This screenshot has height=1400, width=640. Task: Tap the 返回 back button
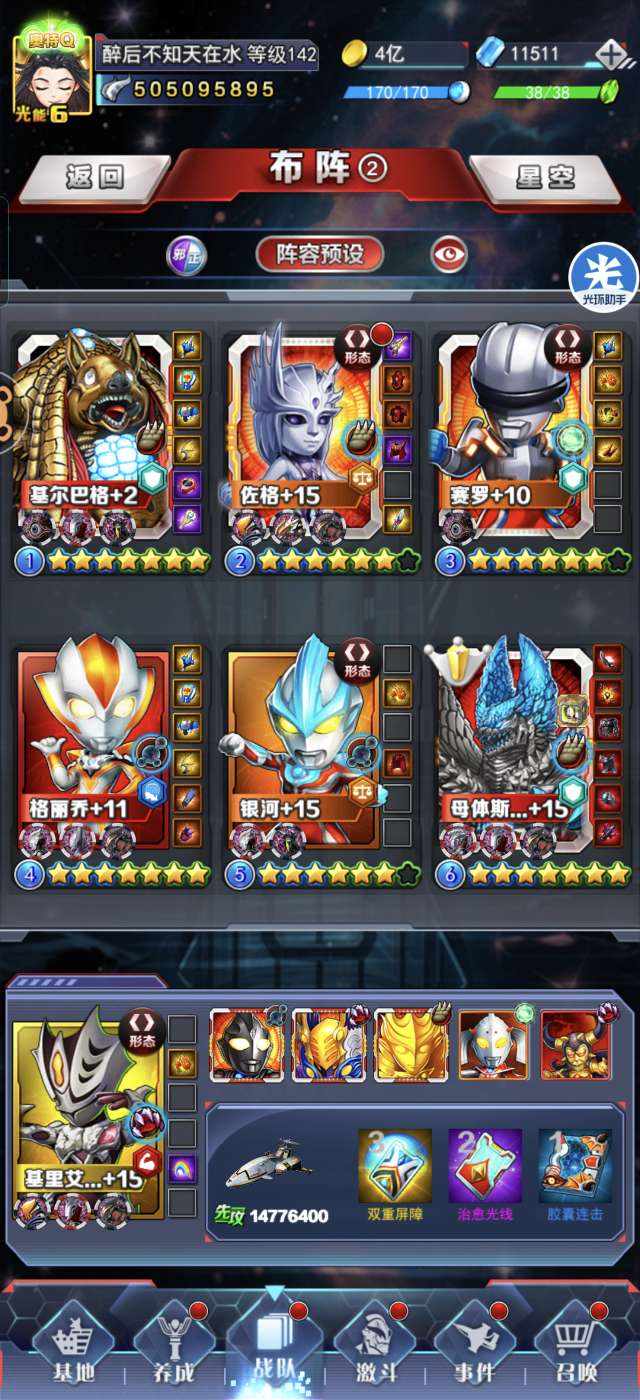coord(95,179)
